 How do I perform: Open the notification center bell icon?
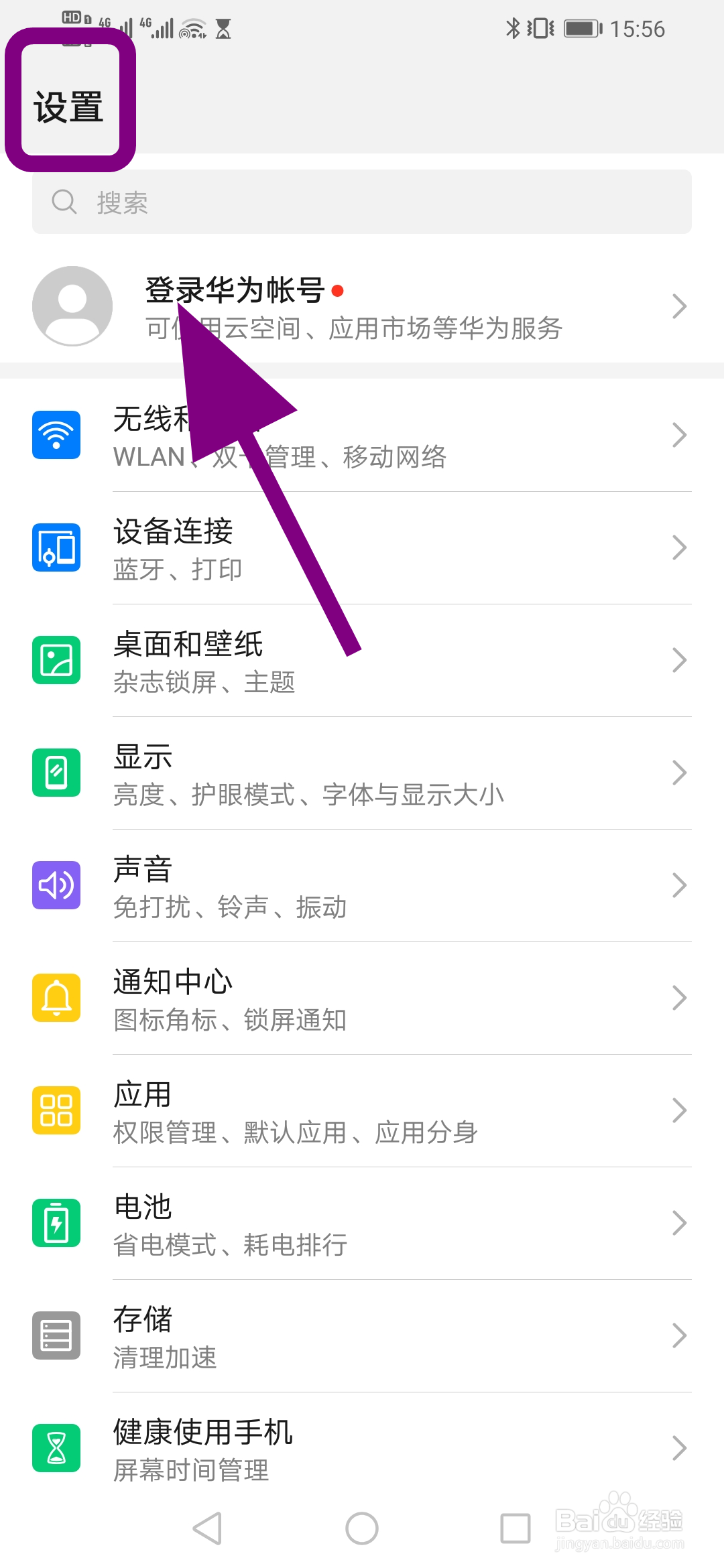56,998
